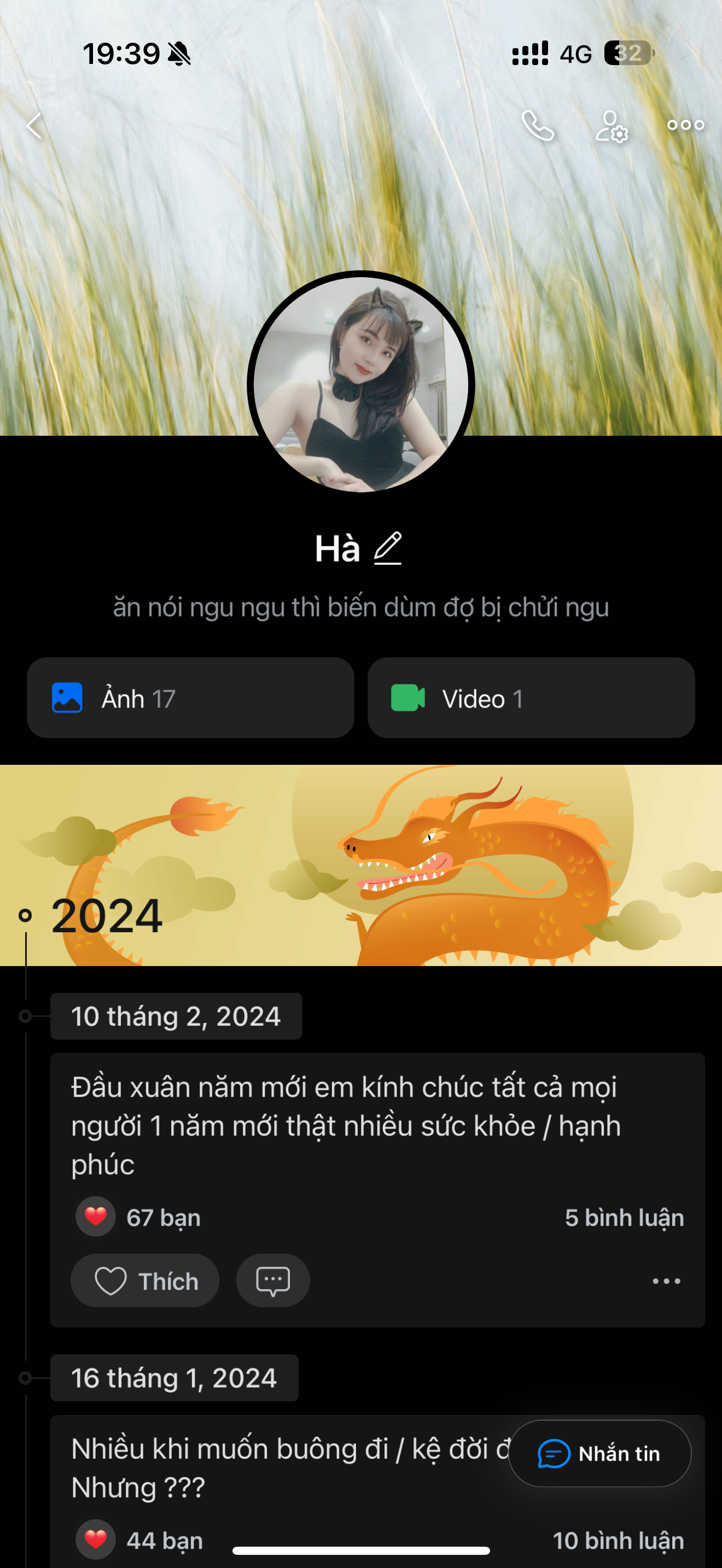Screen dimensions: 722x1568
Task: Open the date marker 16 tháng 1, 2024
Action: pos(174,1378)
